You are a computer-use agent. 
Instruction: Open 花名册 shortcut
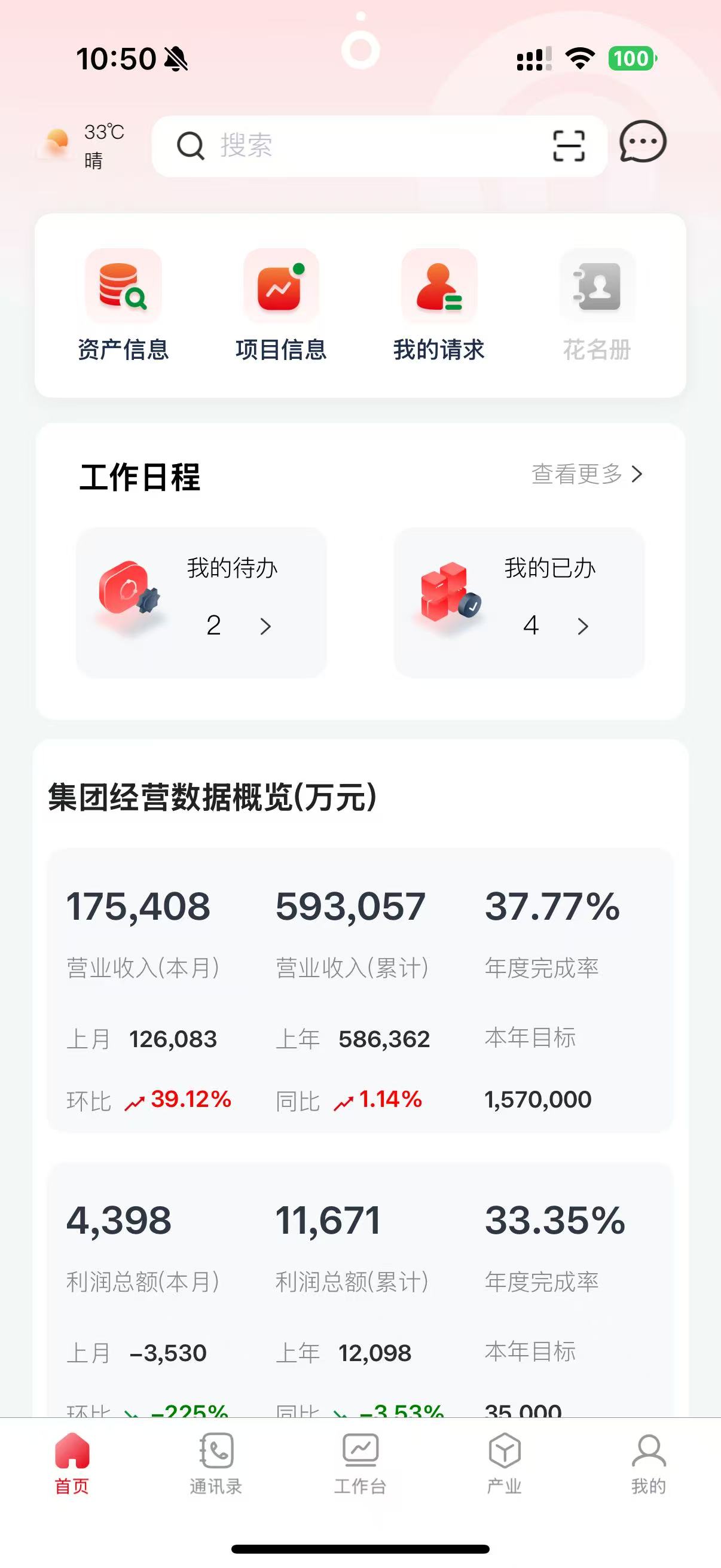pyautogui.click(x=597, y=304)
